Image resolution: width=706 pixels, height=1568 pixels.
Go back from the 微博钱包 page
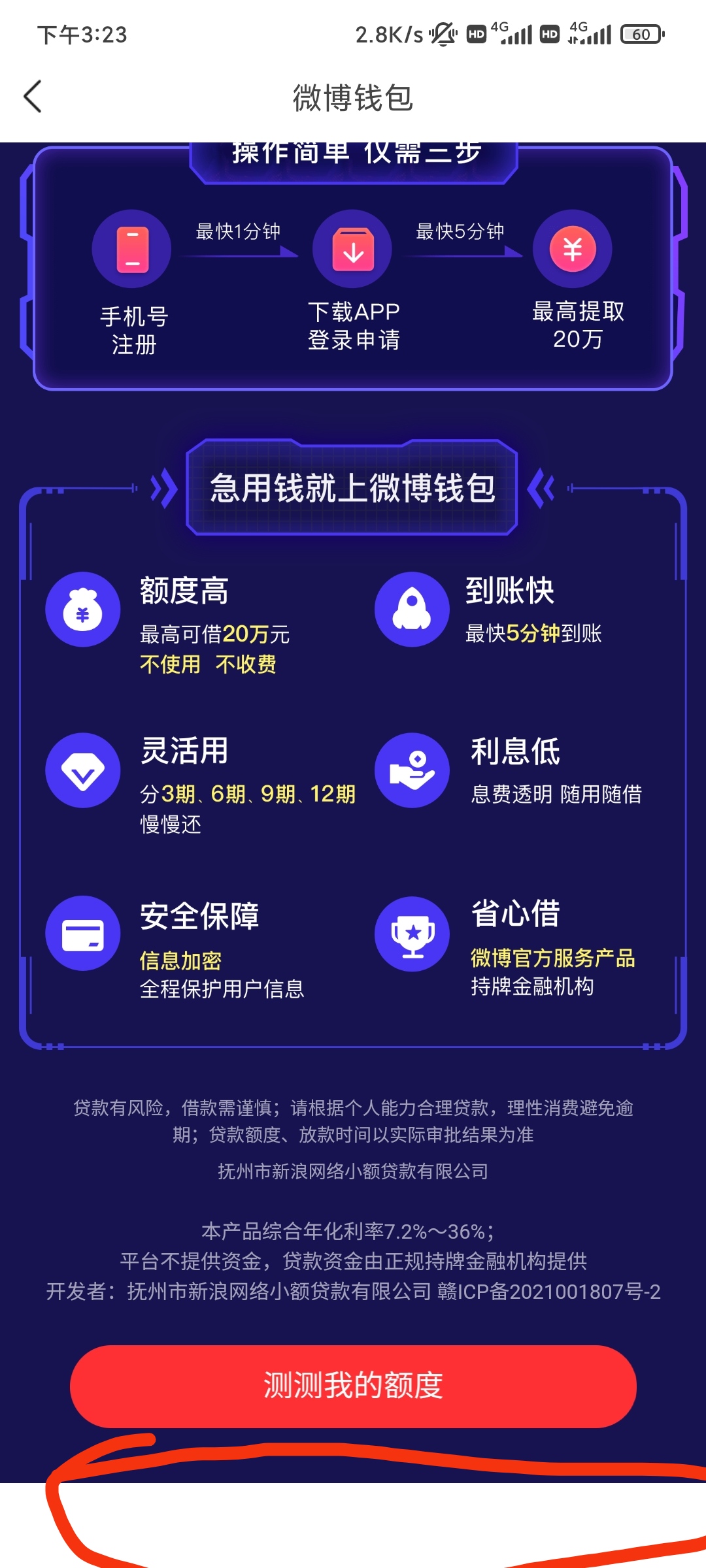click(33, 97)
